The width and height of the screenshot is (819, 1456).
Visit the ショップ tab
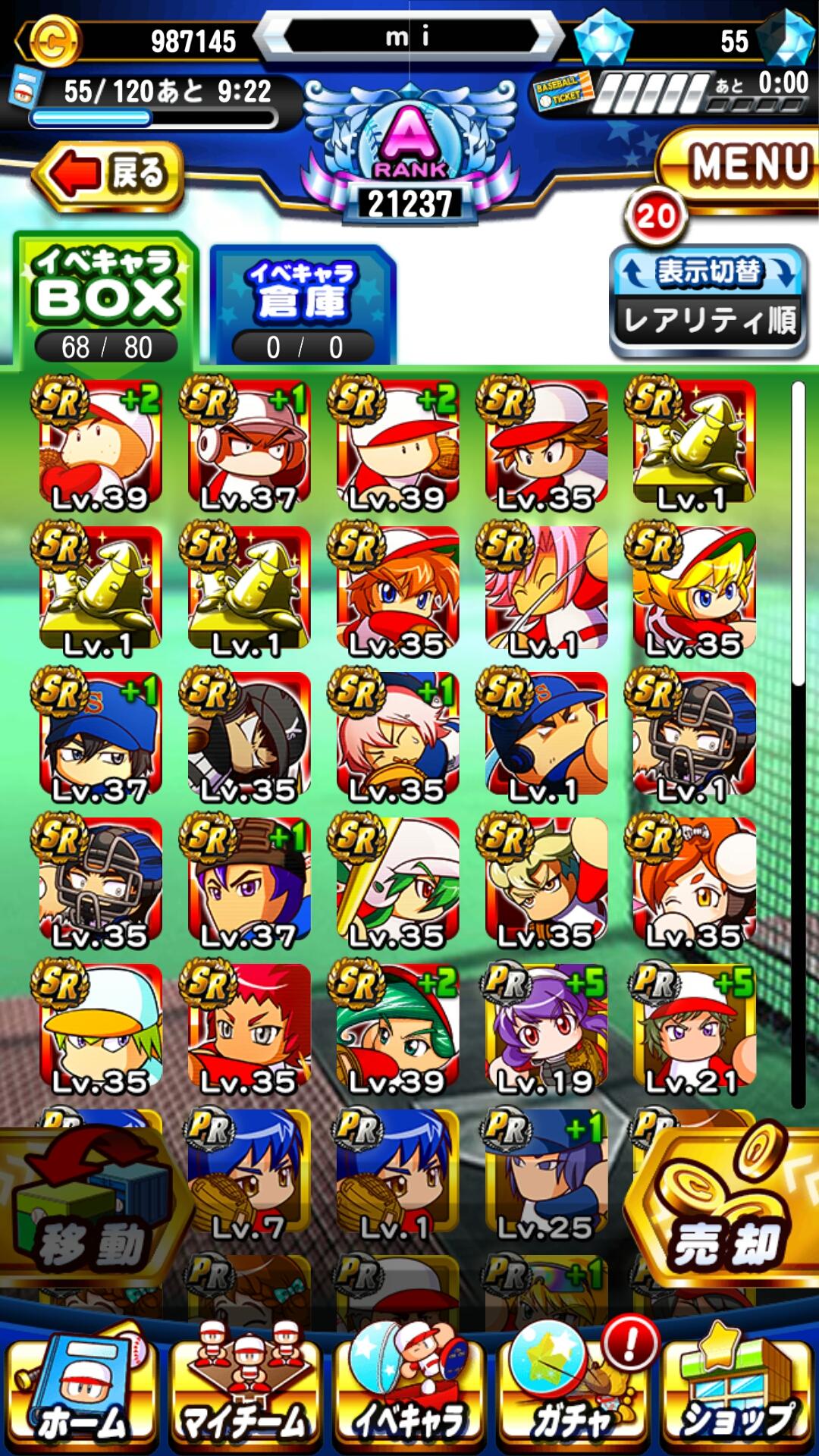tap(737, 1395)
